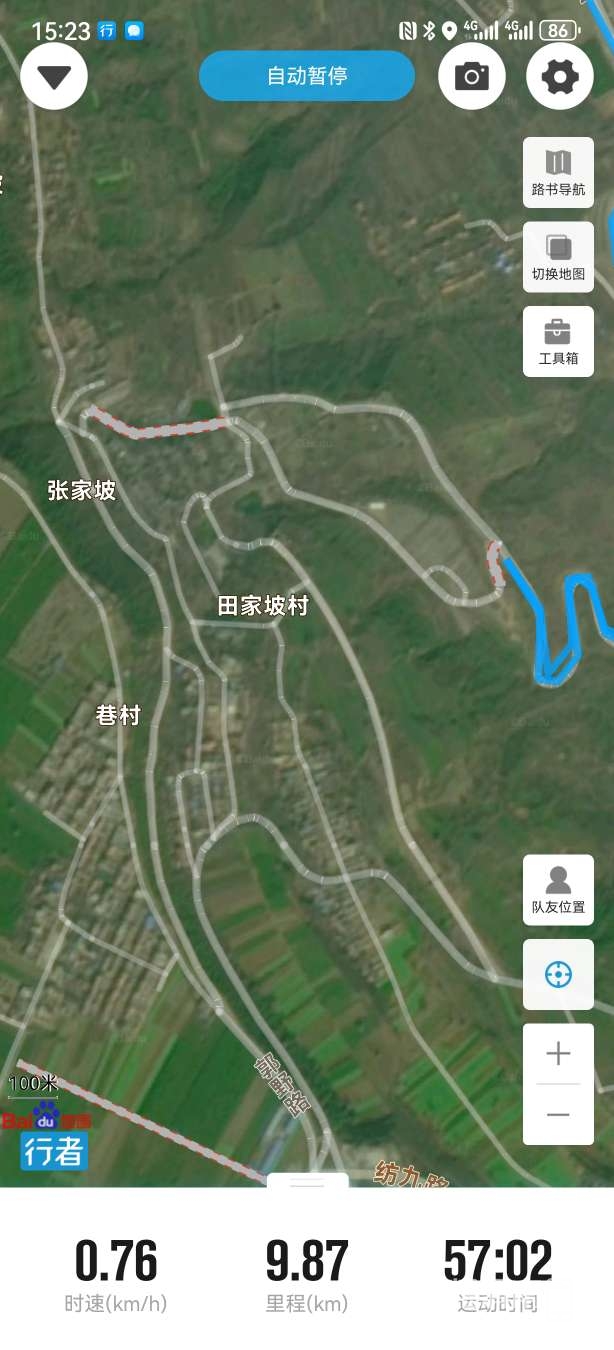Recenter the map on my location

(x=558, y=974)
